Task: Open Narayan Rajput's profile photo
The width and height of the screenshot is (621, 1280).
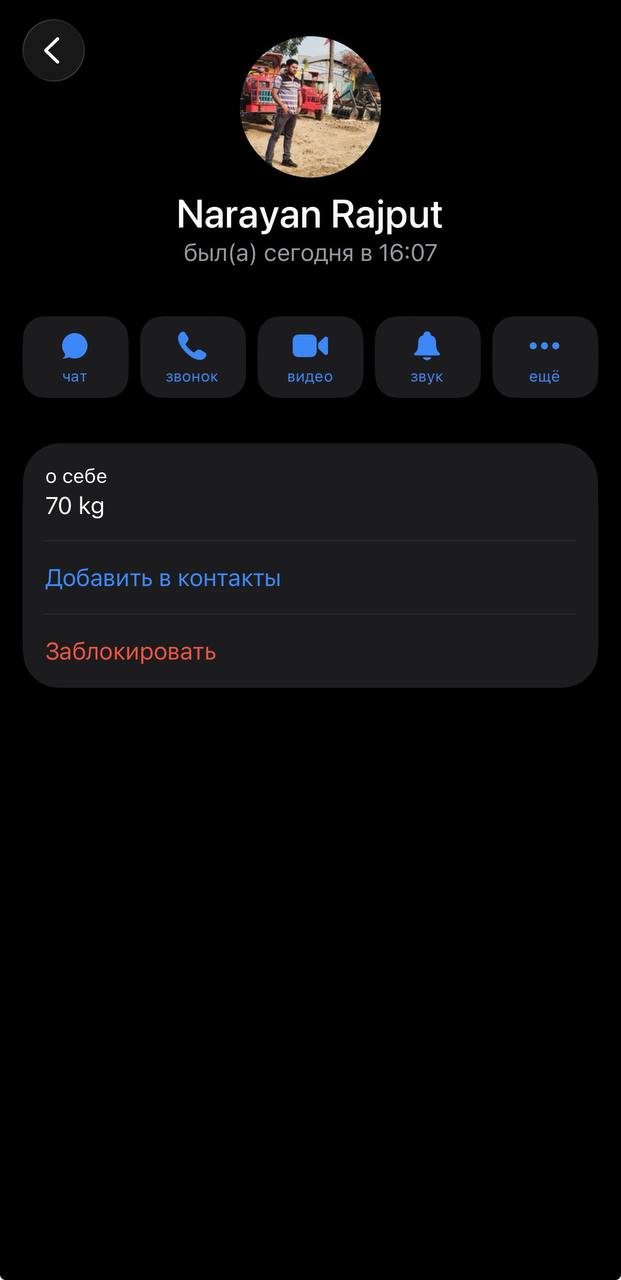Action: pyautogui.click(x=310, y=107)
